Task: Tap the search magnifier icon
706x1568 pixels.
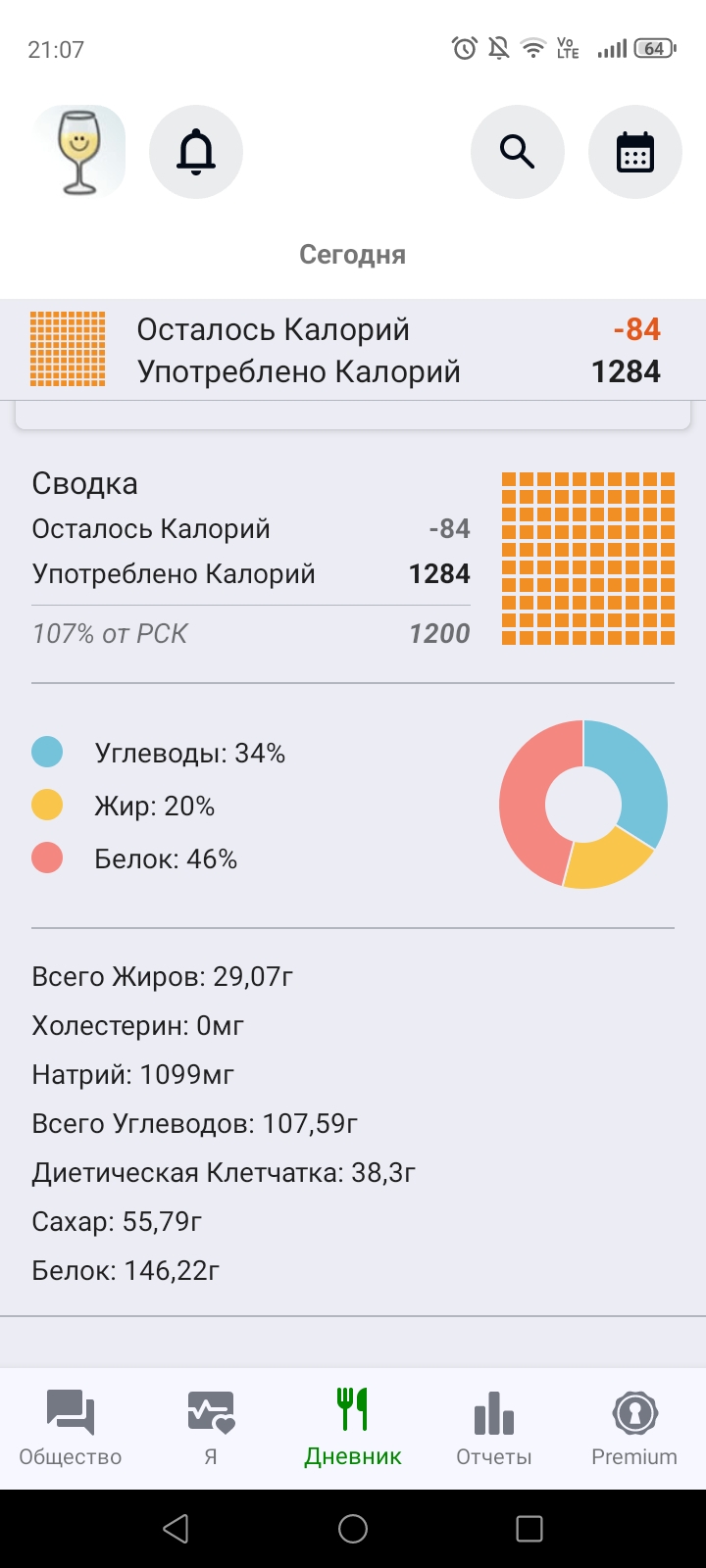Action: click(518, 152)
